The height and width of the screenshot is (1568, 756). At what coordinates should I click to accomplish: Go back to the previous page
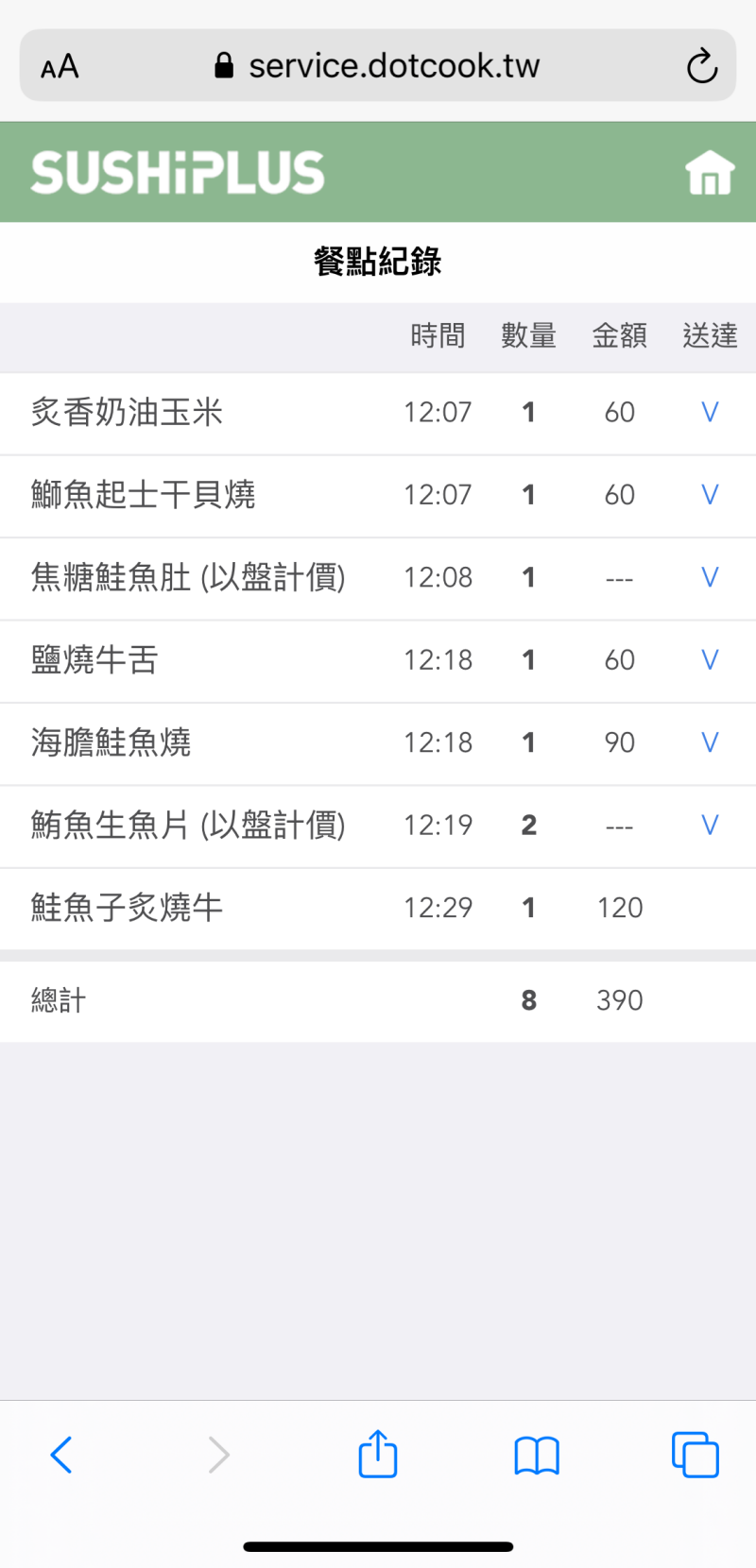61,1455
